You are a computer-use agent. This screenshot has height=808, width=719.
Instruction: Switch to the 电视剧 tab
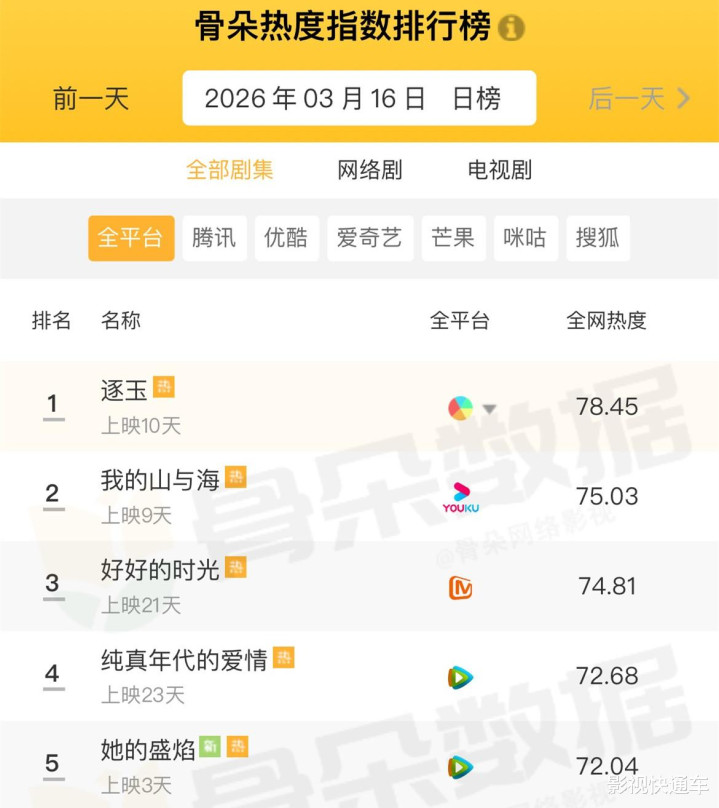pyautogui.click(x=500, y=170)
